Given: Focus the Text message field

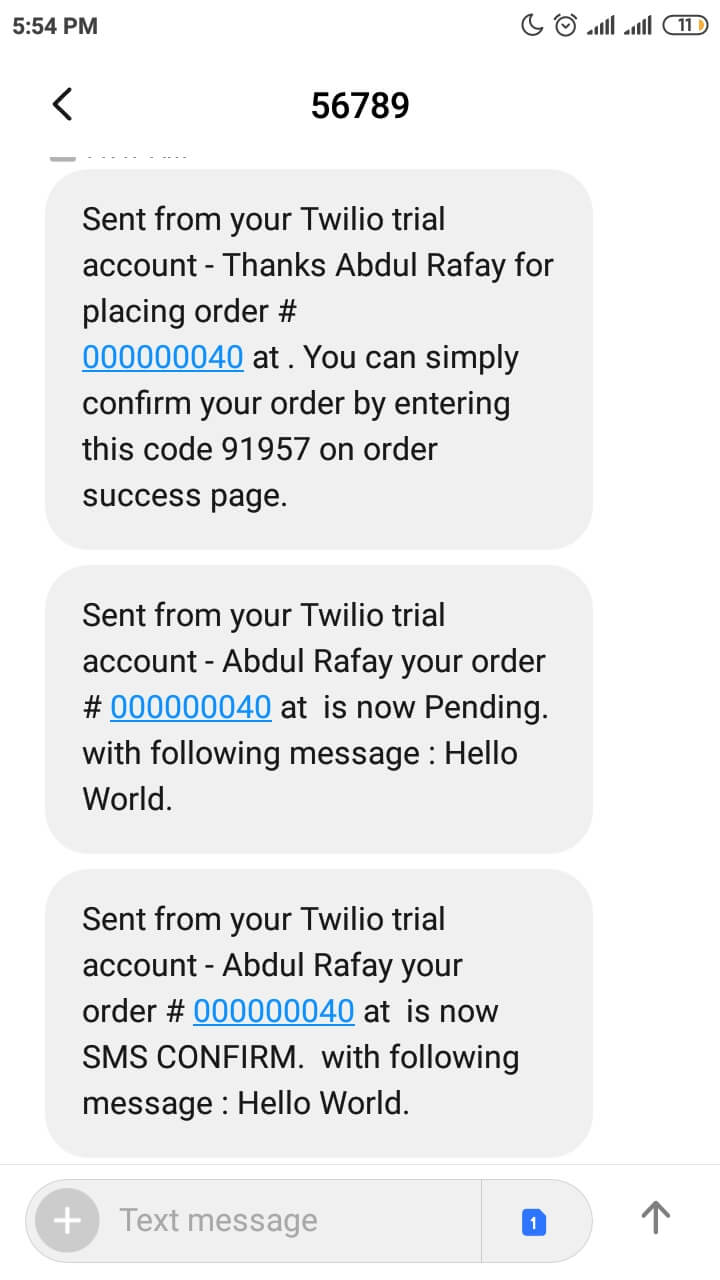Looking at the screenshot, I should pyautogui.click(x=290, y=1220).
